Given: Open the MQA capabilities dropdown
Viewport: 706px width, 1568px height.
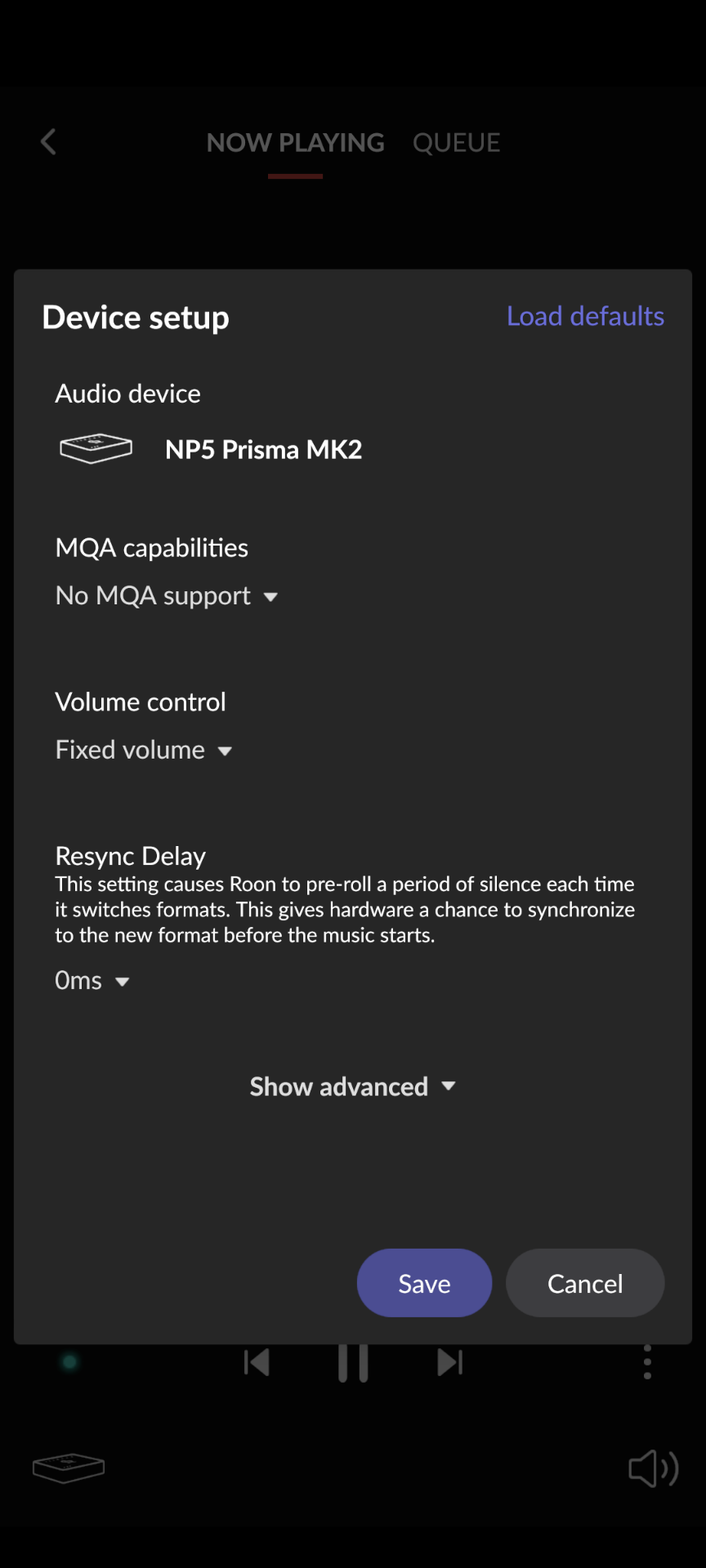Looking at the screenshot, I should (167, 596).
